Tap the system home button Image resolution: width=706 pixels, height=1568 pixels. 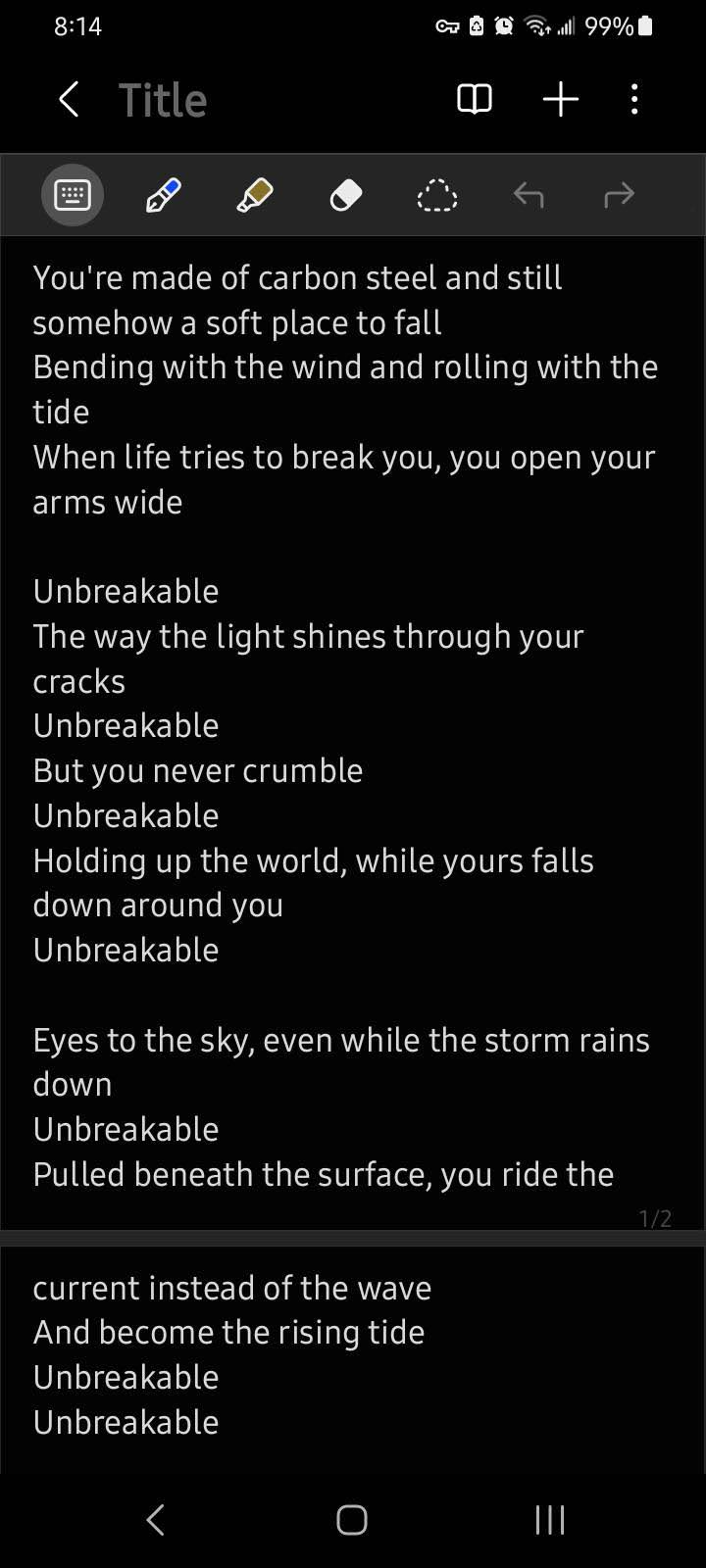(352, 1519)
